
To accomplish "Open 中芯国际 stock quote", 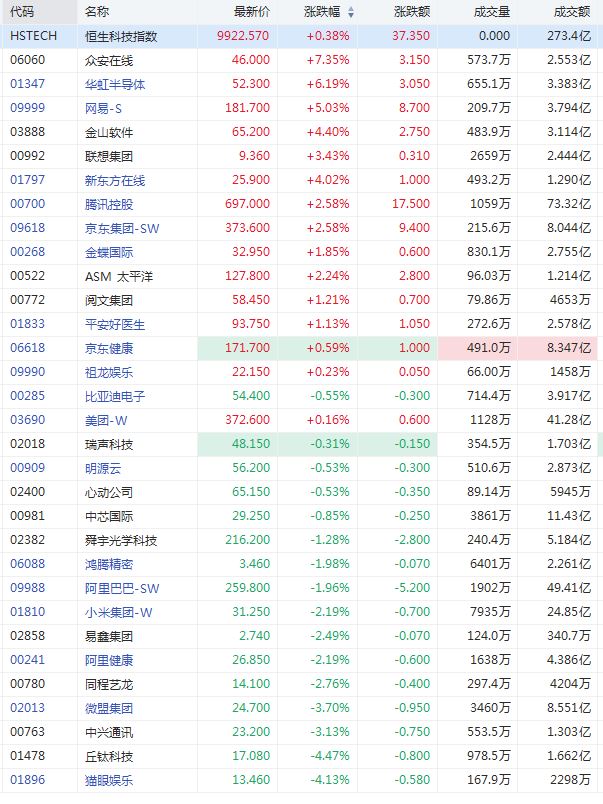I will 109,516.
